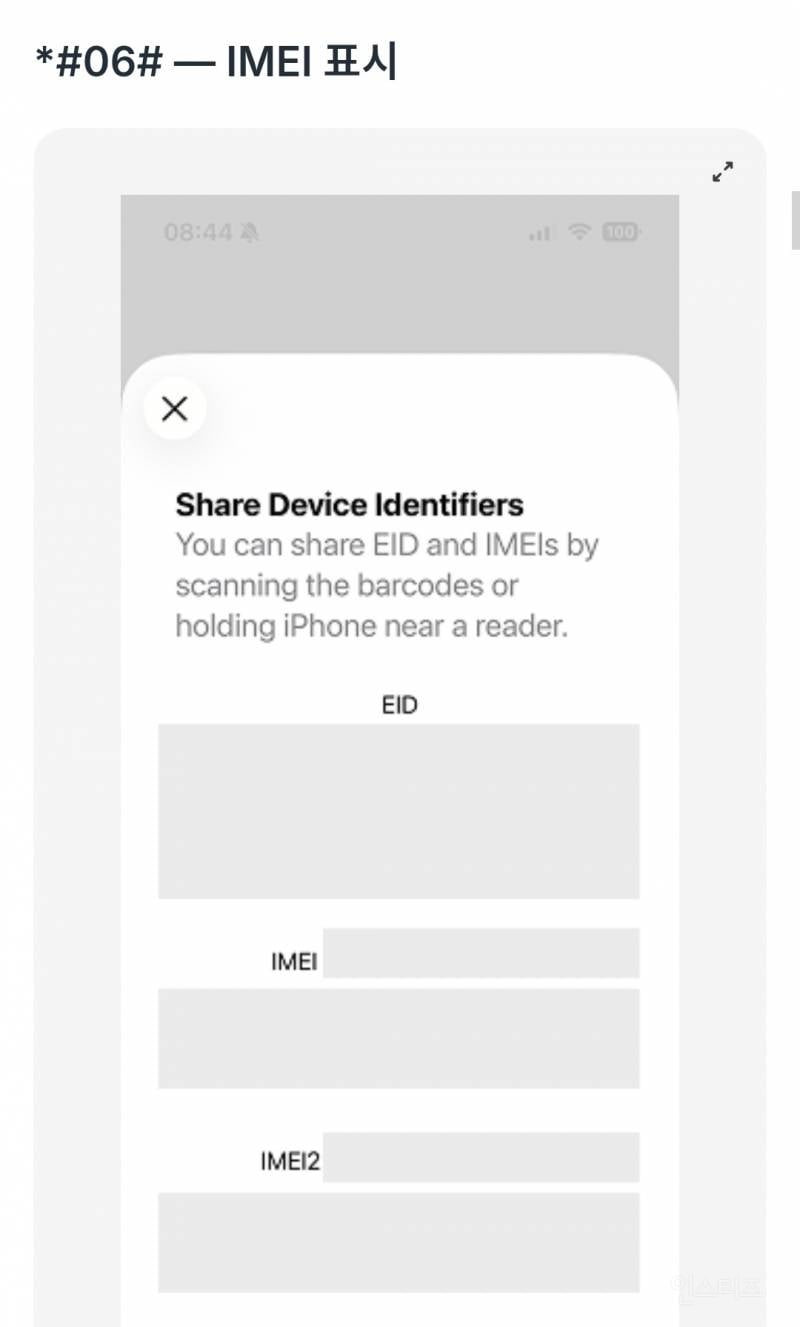Image resolution: width=800 pixels, height=1327 pixels.
Task: Open the Share Device Identifiers screenshot tile
Action: (x=400, y=760)
